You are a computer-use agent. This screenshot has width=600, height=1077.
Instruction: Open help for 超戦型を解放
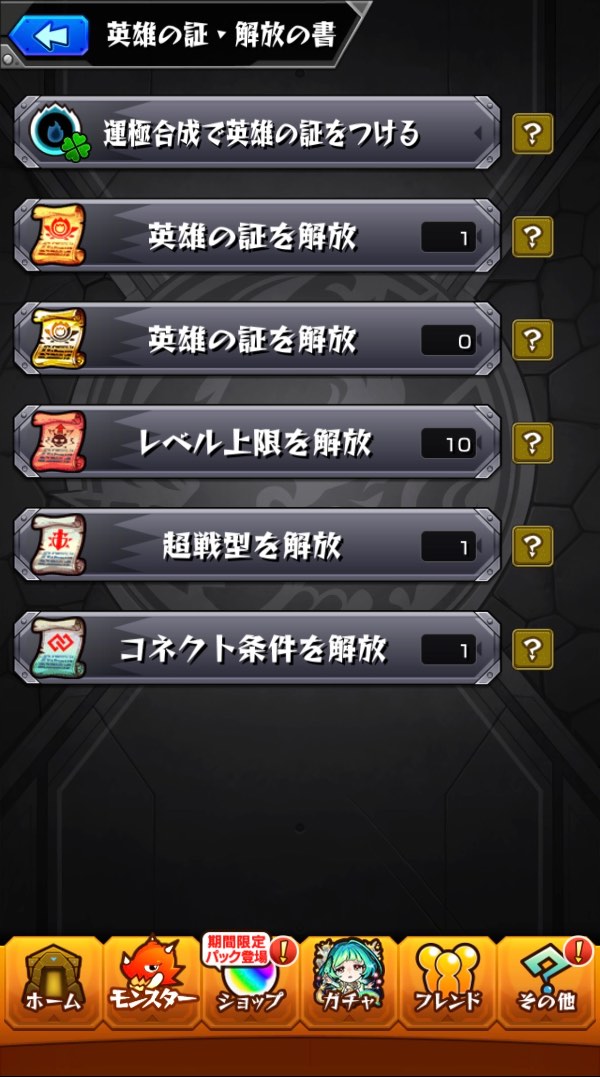(532, 546)
